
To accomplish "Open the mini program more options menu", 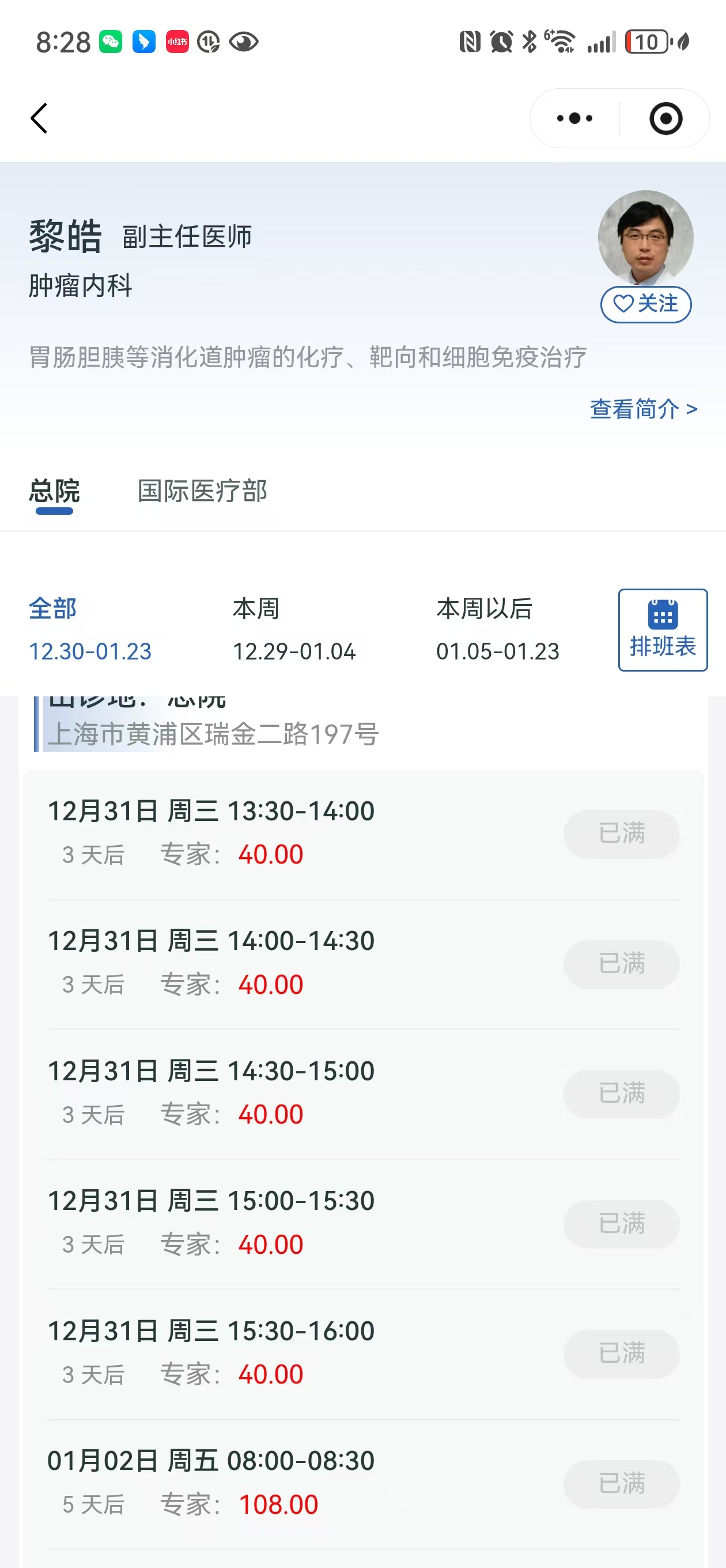I will (x=574, y=118).
